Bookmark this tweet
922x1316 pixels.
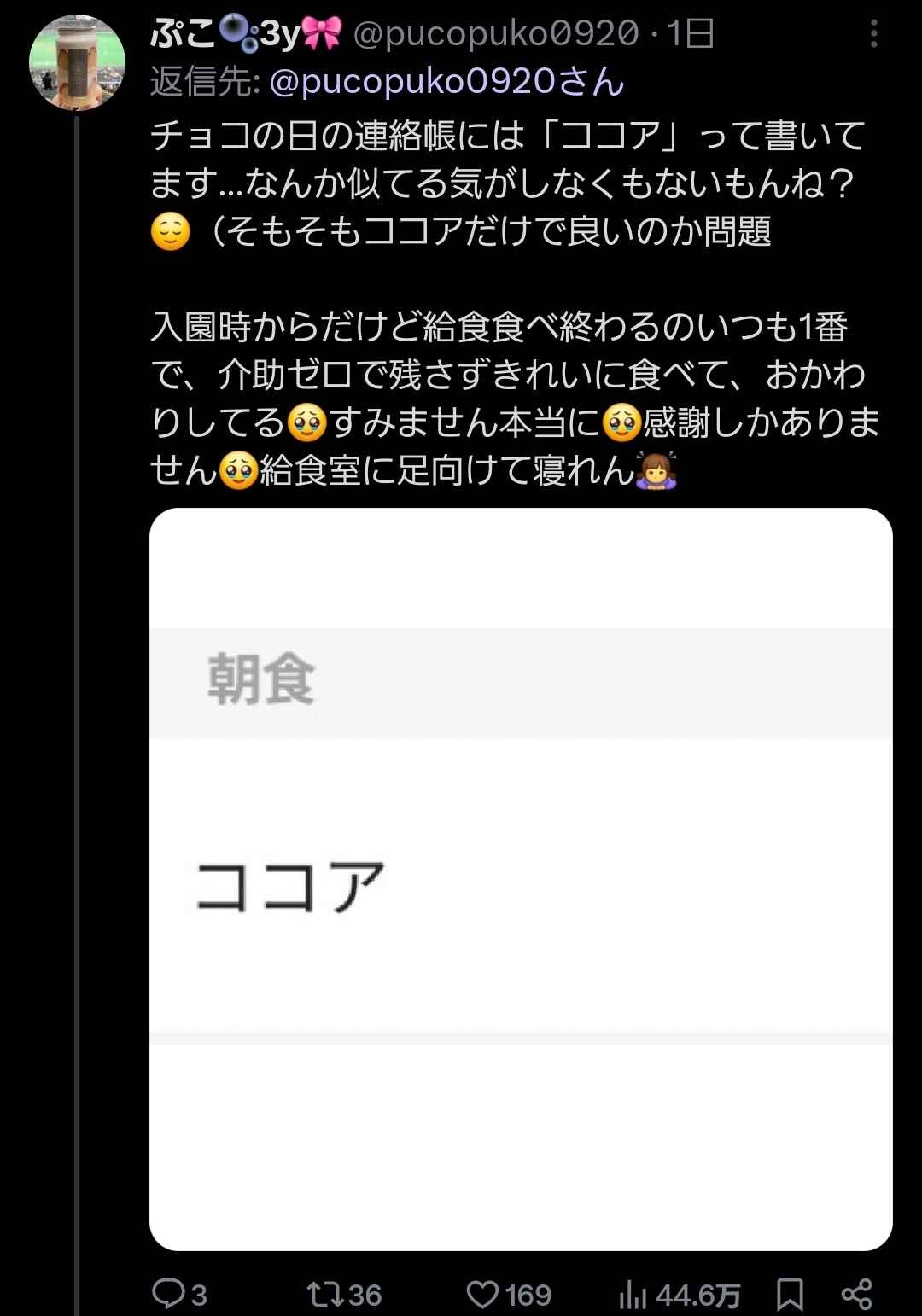tap(790, 1295)
